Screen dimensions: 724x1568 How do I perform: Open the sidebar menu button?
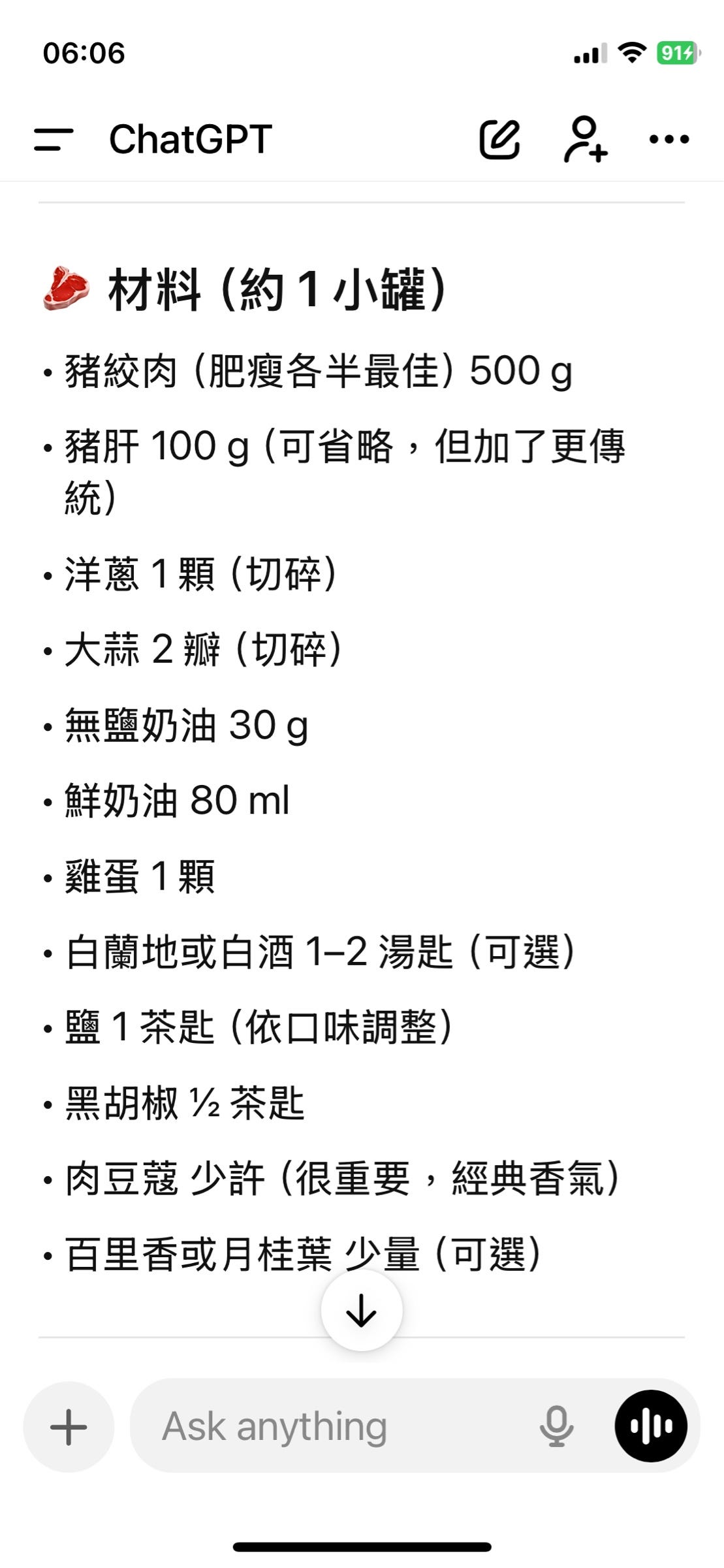pos(54,139)
